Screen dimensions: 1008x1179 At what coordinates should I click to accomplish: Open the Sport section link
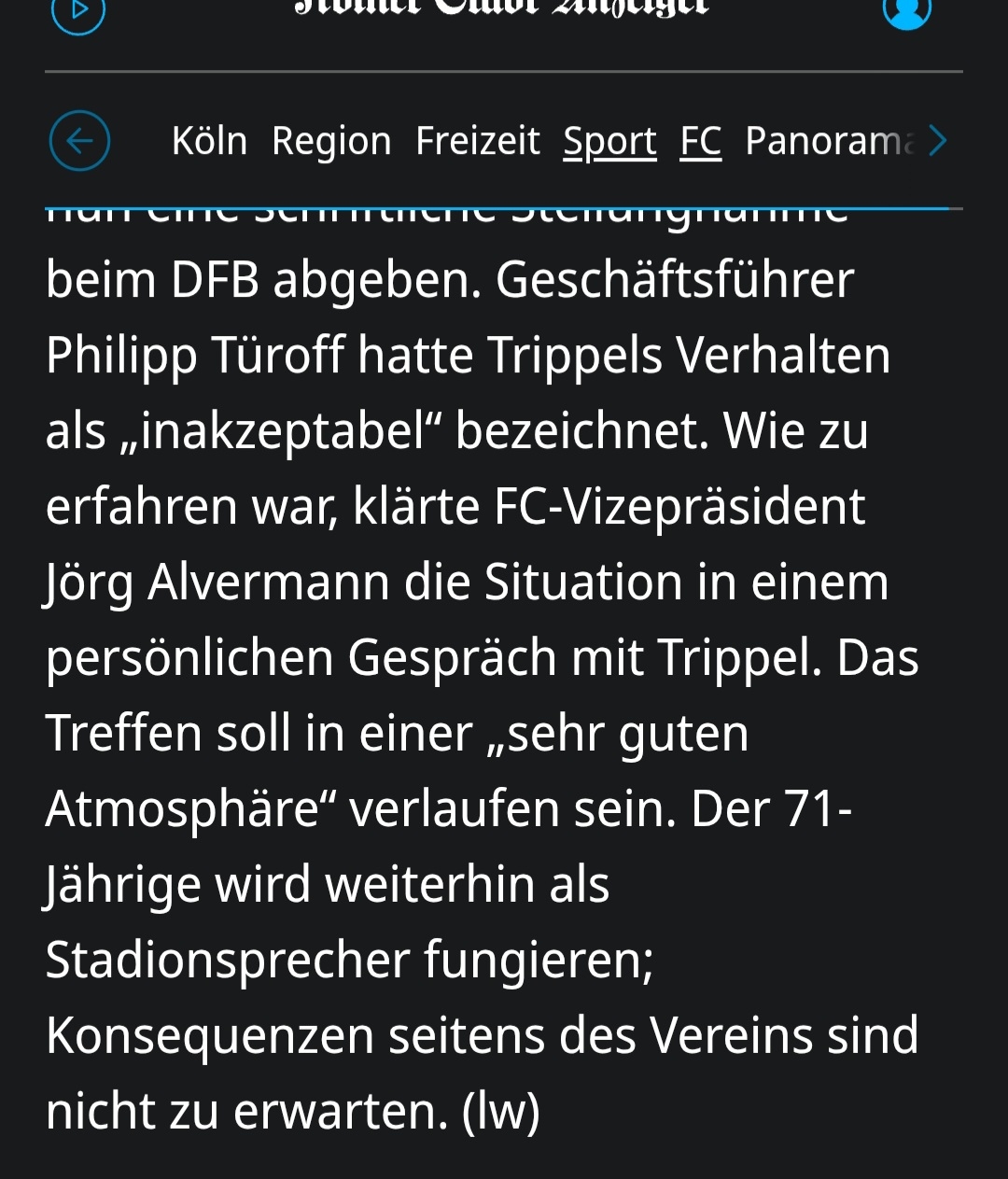tap(609, 141)
